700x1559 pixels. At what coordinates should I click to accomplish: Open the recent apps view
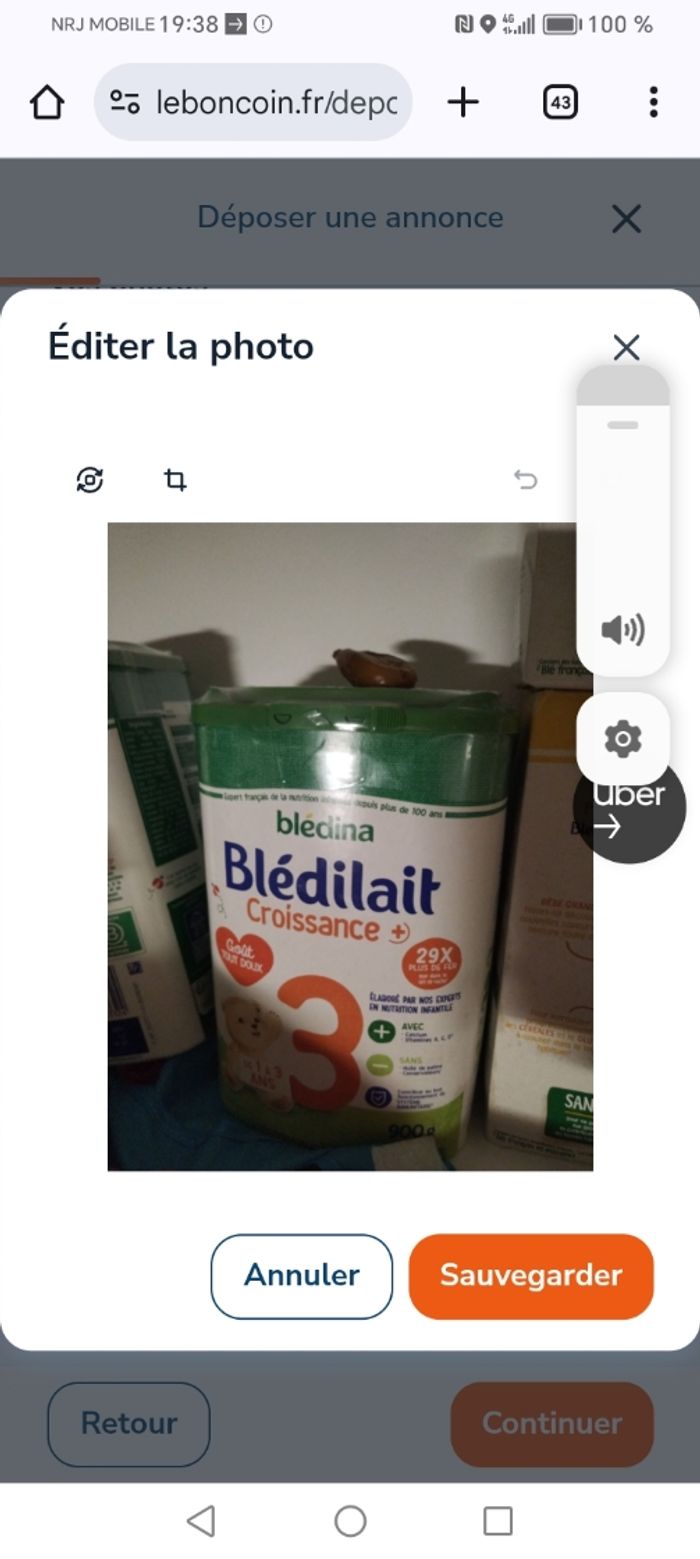(x=497, y=1521)
